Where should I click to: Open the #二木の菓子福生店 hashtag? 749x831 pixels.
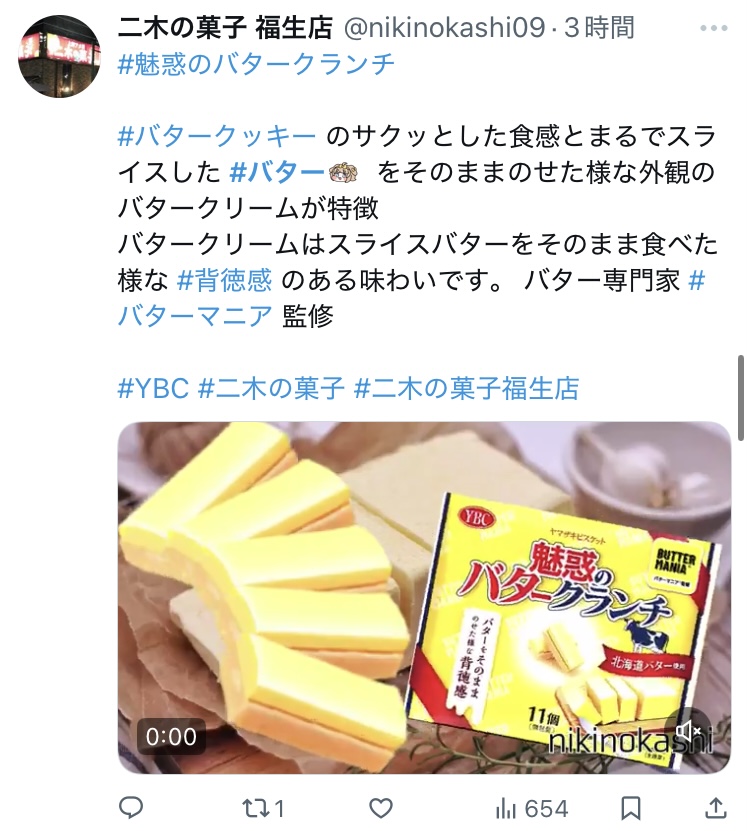pyautogui.click(x=467, y=388)
